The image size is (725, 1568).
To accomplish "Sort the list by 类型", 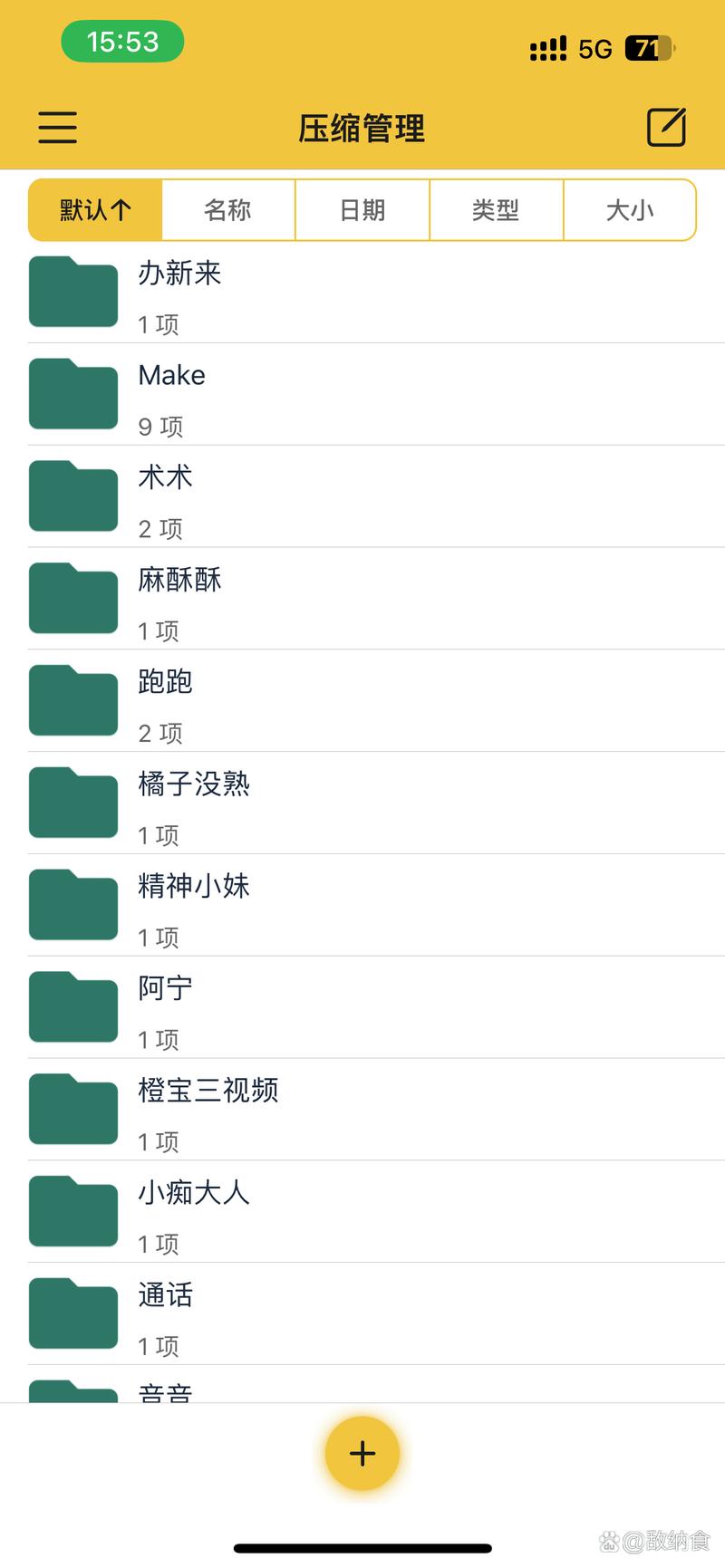I will click(x=496, y=210).
